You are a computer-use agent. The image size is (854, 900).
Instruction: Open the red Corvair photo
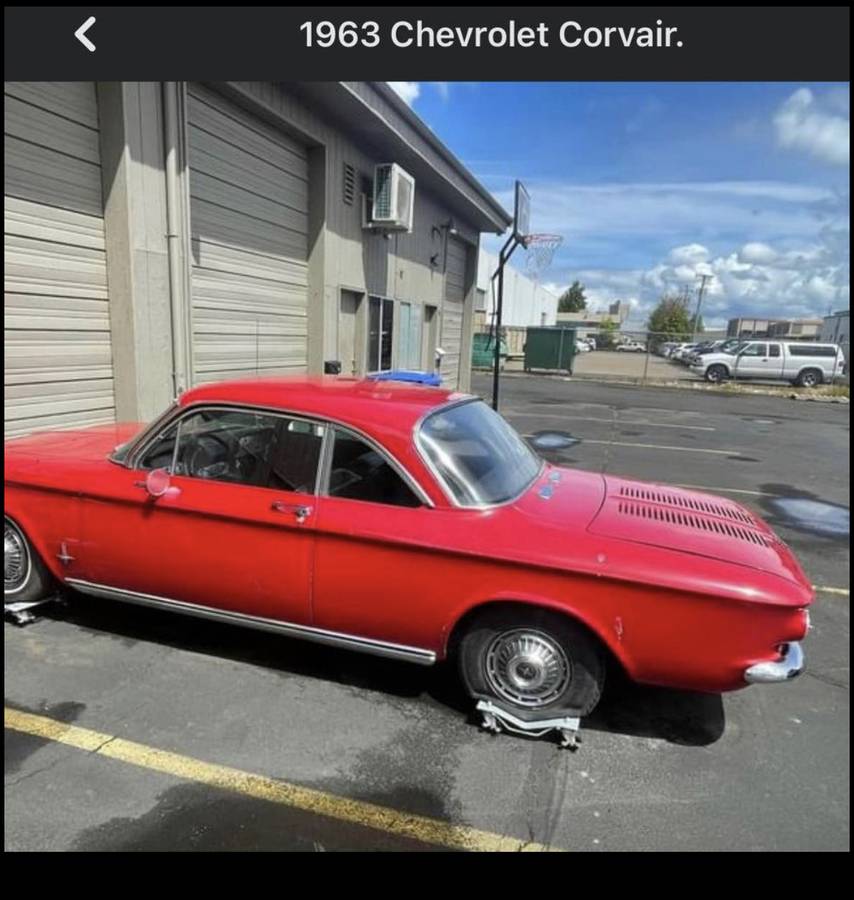click(x=427, y=466)
